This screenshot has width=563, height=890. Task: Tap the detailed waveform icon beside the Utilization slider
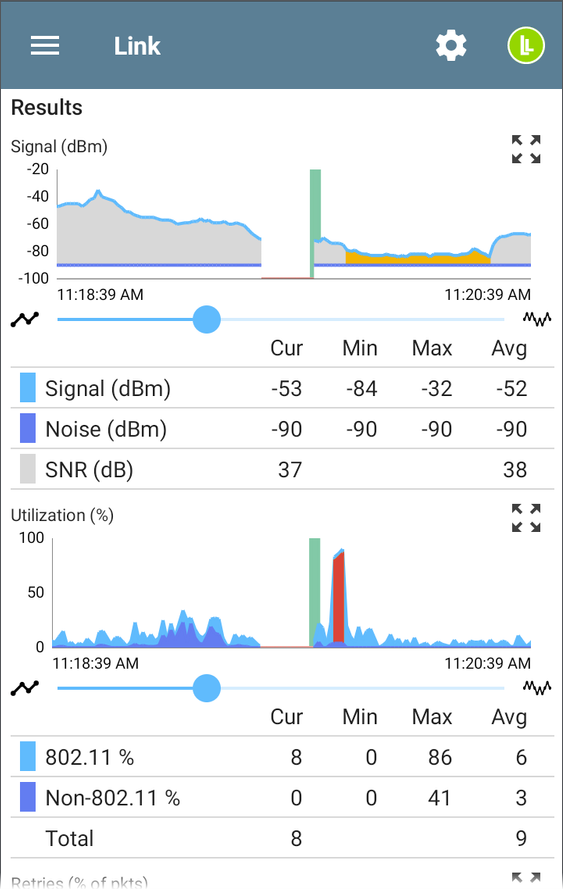point(537,688)
